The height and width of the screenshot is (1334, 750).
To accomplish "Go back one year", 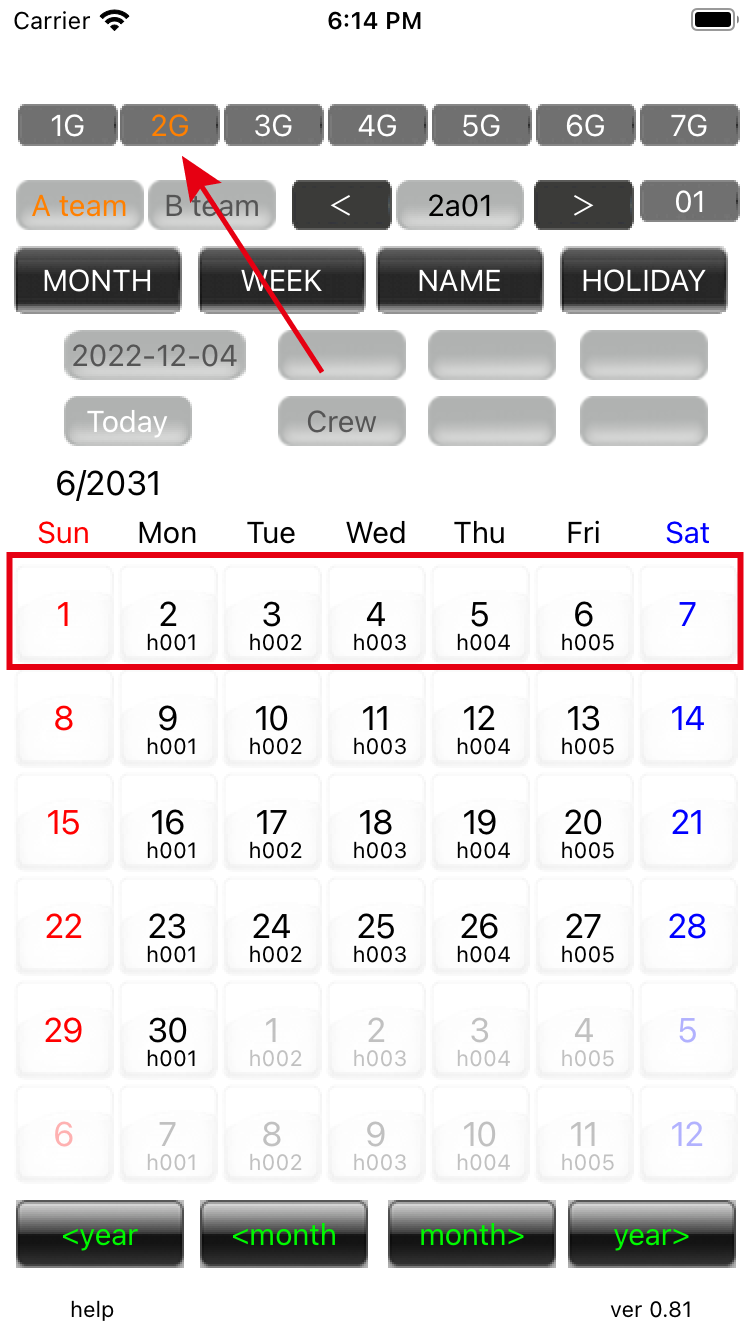I will [100, 1235].
